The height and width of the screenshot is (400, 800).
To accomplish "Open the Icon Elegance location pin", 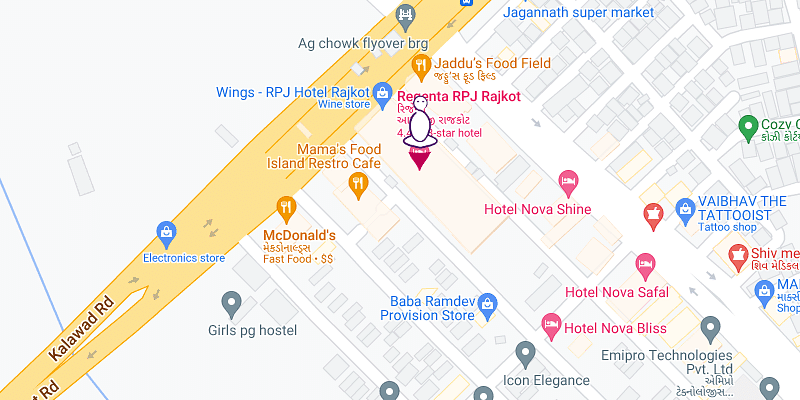I will pyautogui.click(x=525, y=352).
